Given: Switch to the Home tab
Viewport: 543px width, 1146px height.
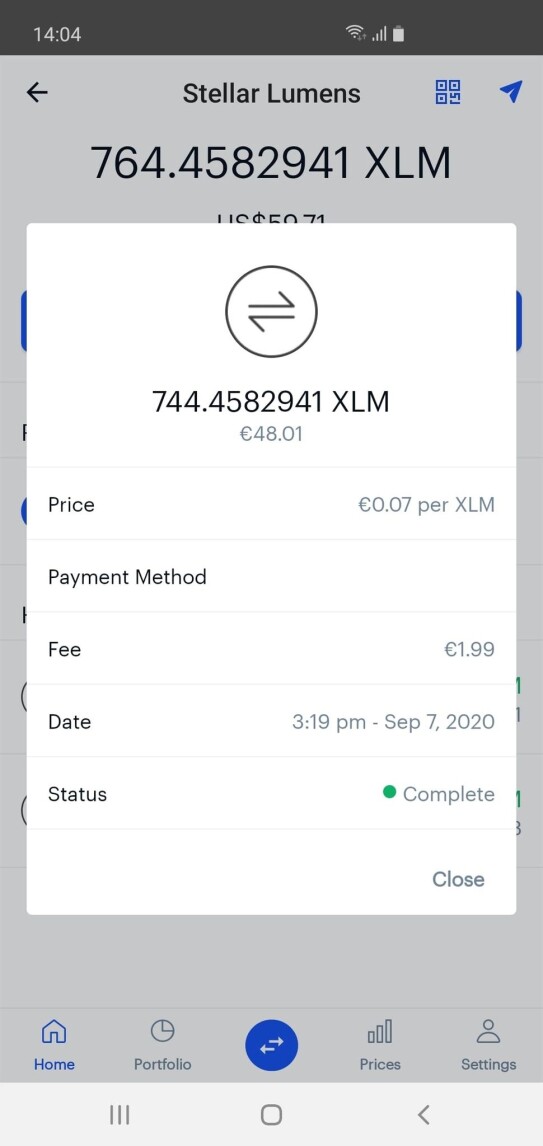Looking at the screenshot, I should (54, 1045).
